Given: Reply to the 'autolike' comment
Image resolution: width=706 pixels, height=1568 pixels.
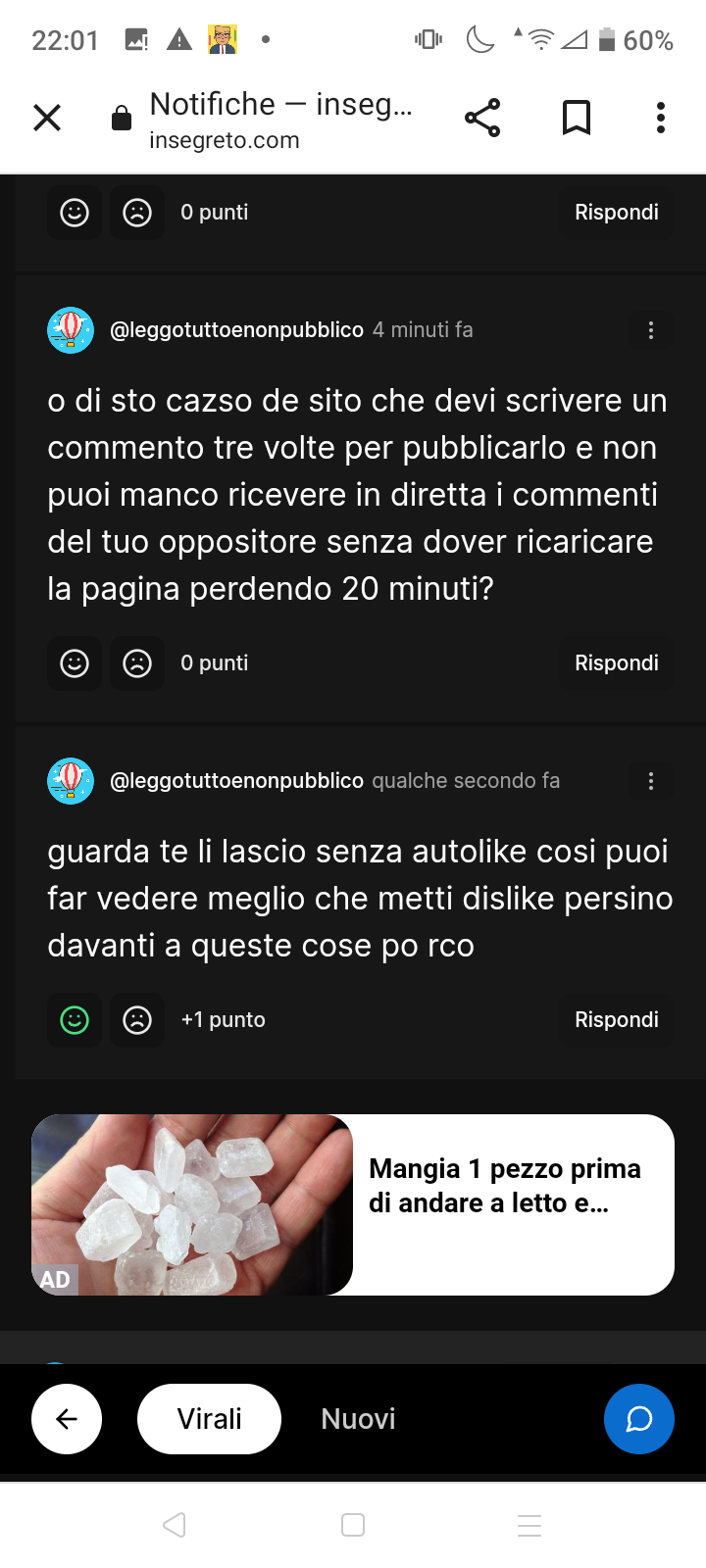Looking at the screenshot, I should click(x=617, y=1020).
